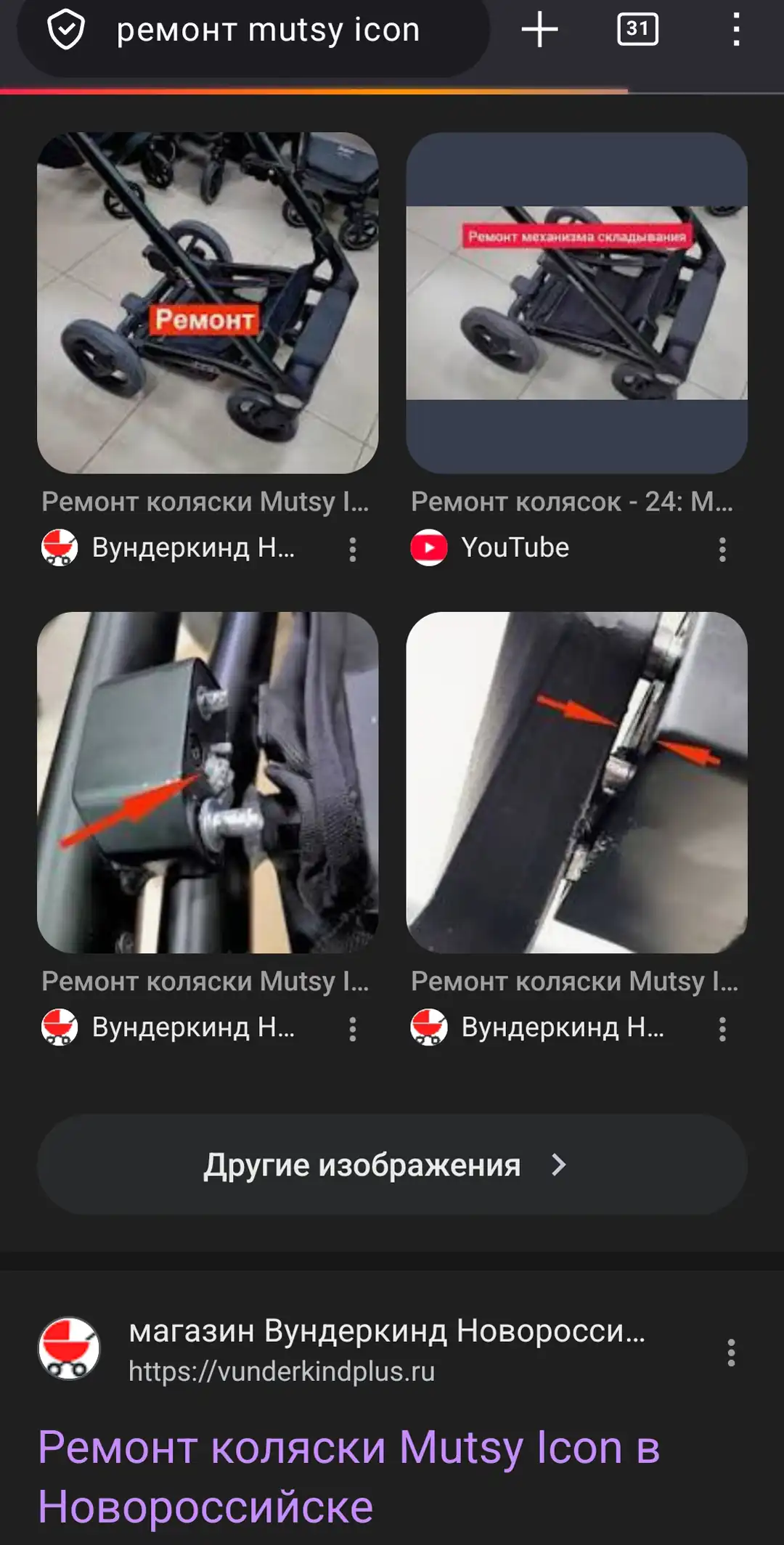Expand Другие изображения with the chevron
Viewport: 784px width, 1545px height.
point(559,1164)
